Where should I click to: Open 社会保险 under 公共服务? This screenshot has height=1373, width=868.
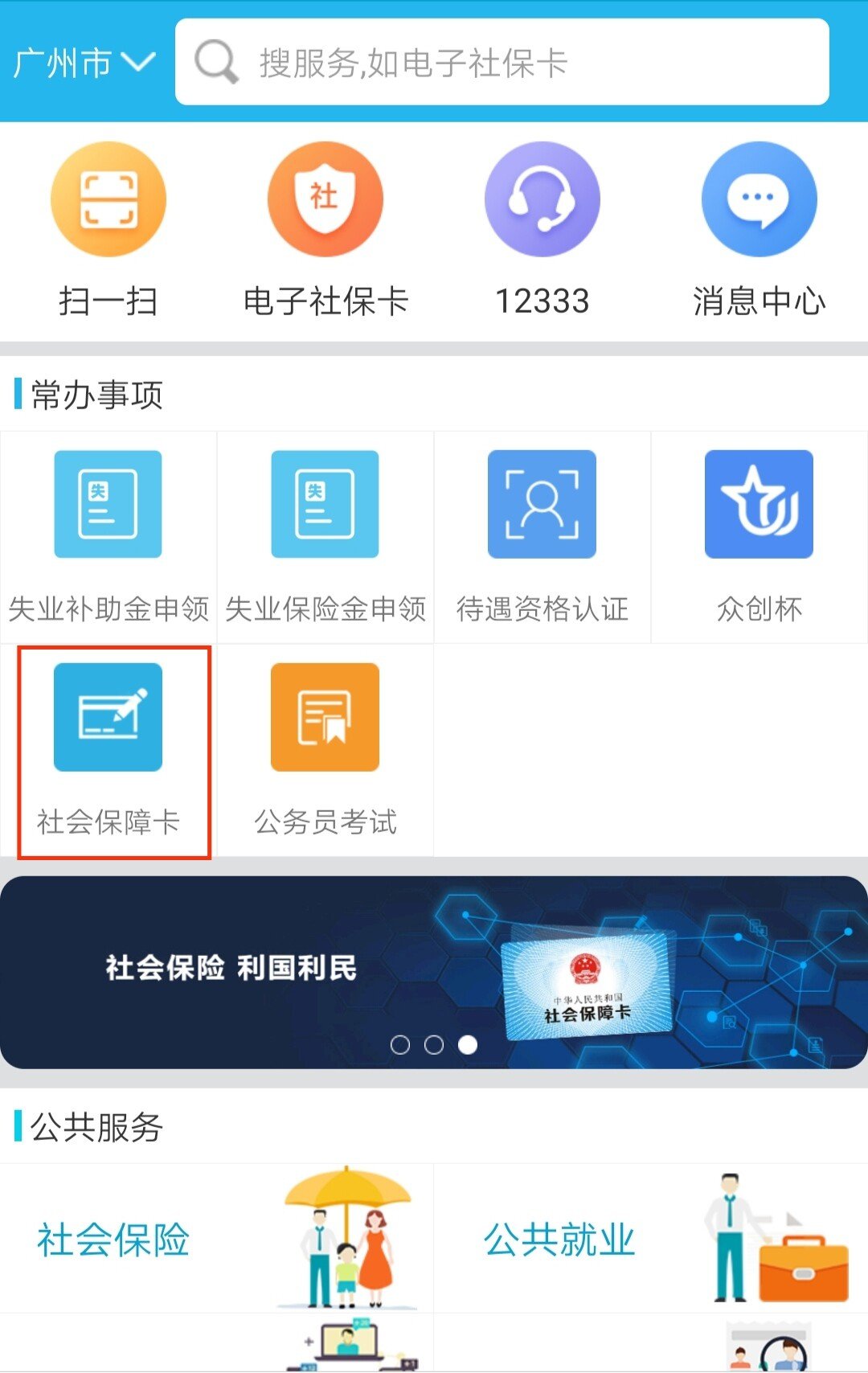click(217, 1238)
